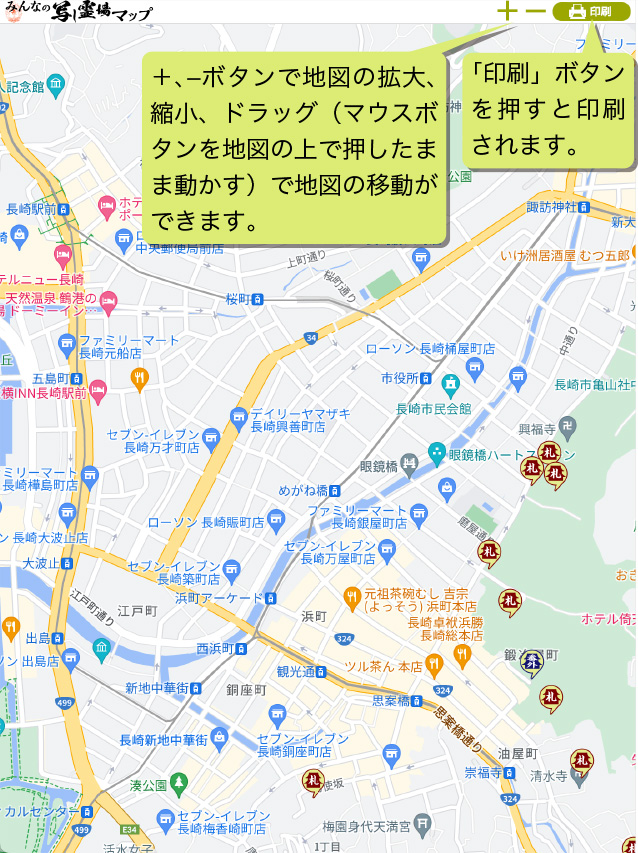Zoom out with the minus button
The width and height of the screenshot is (638, 853).
click(535, 12)
